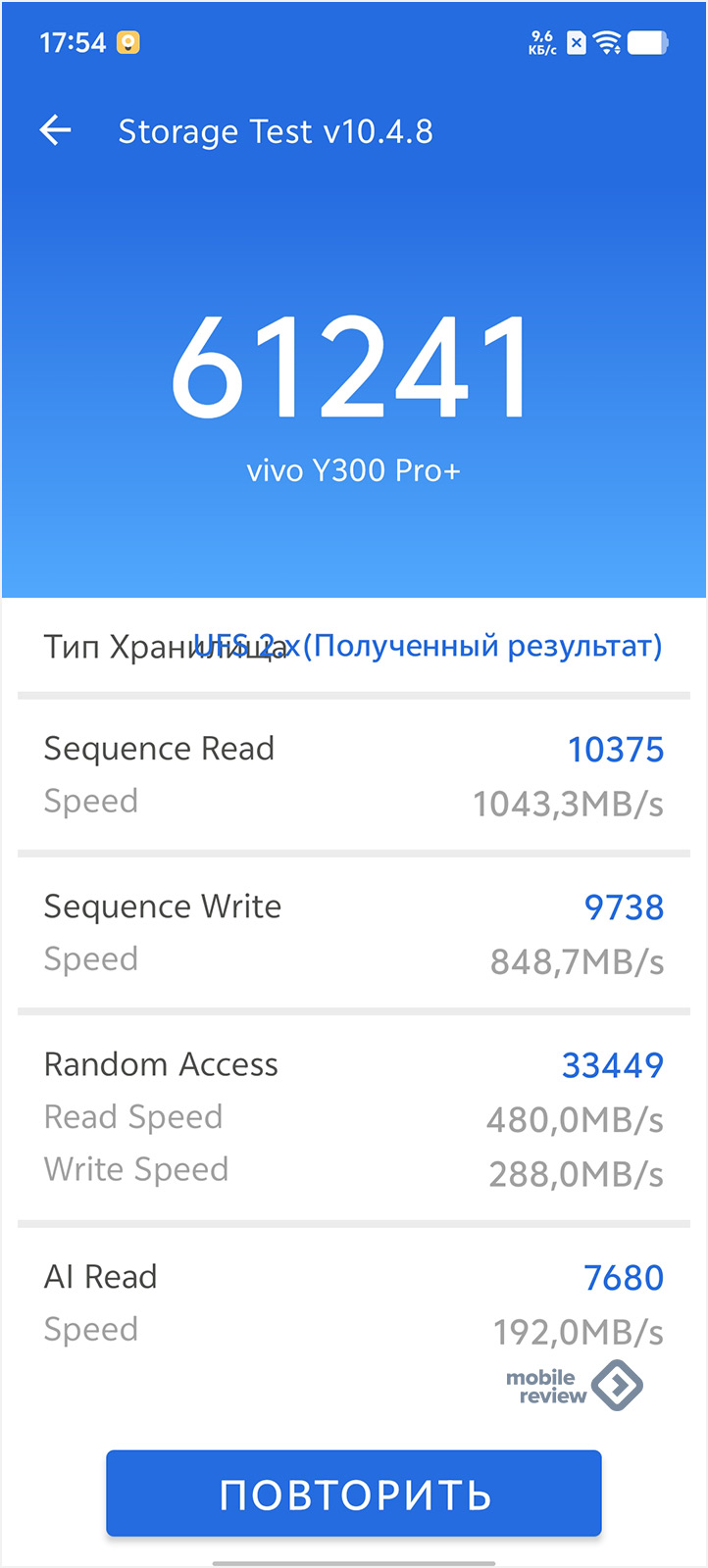Go back from Storage Test screen

point(56,130)
